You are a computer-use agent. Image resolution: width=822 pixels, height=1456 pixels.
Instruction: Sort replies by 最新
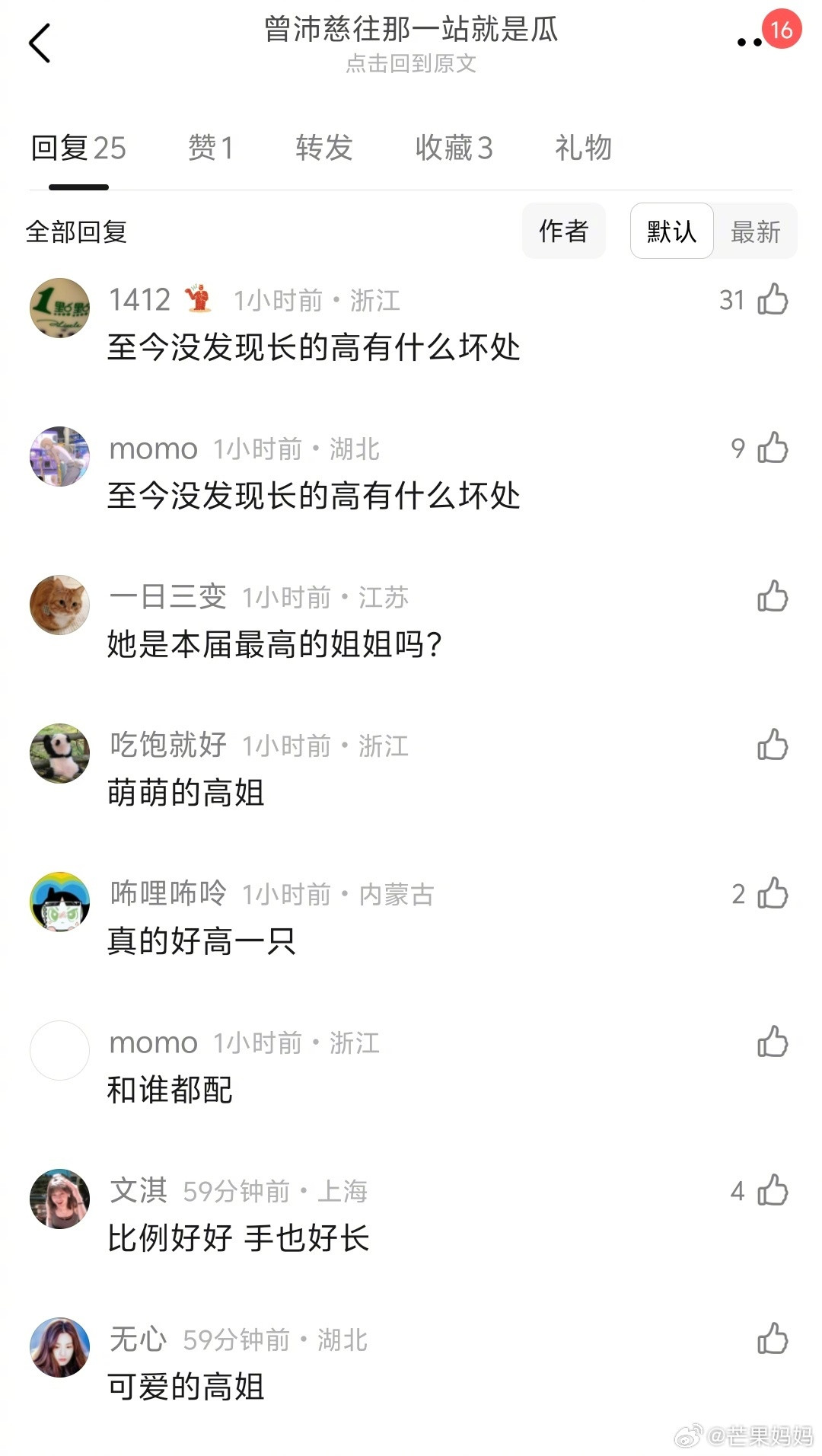point(756,232)
